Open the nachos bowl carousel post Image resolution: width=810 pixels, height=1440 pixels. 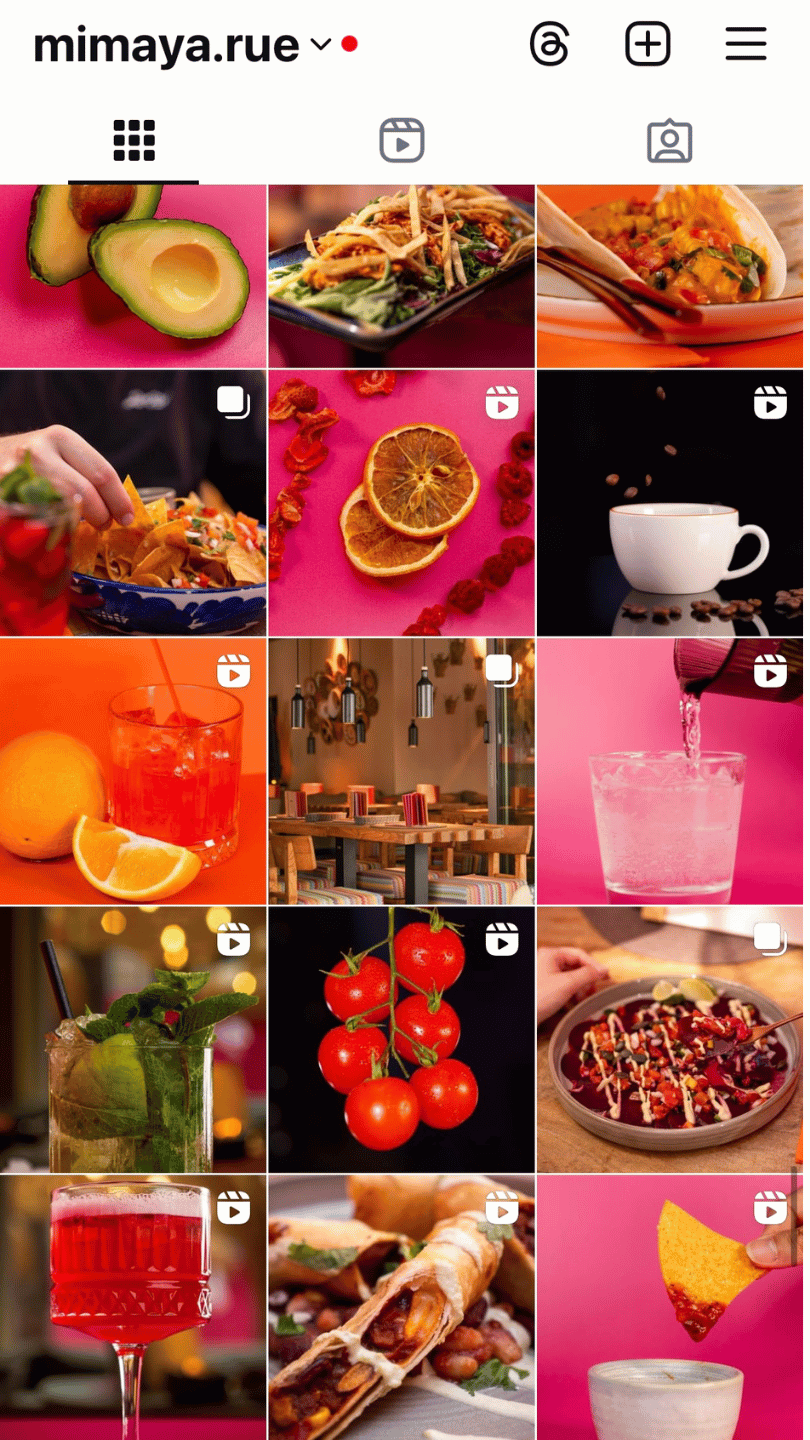133,503
